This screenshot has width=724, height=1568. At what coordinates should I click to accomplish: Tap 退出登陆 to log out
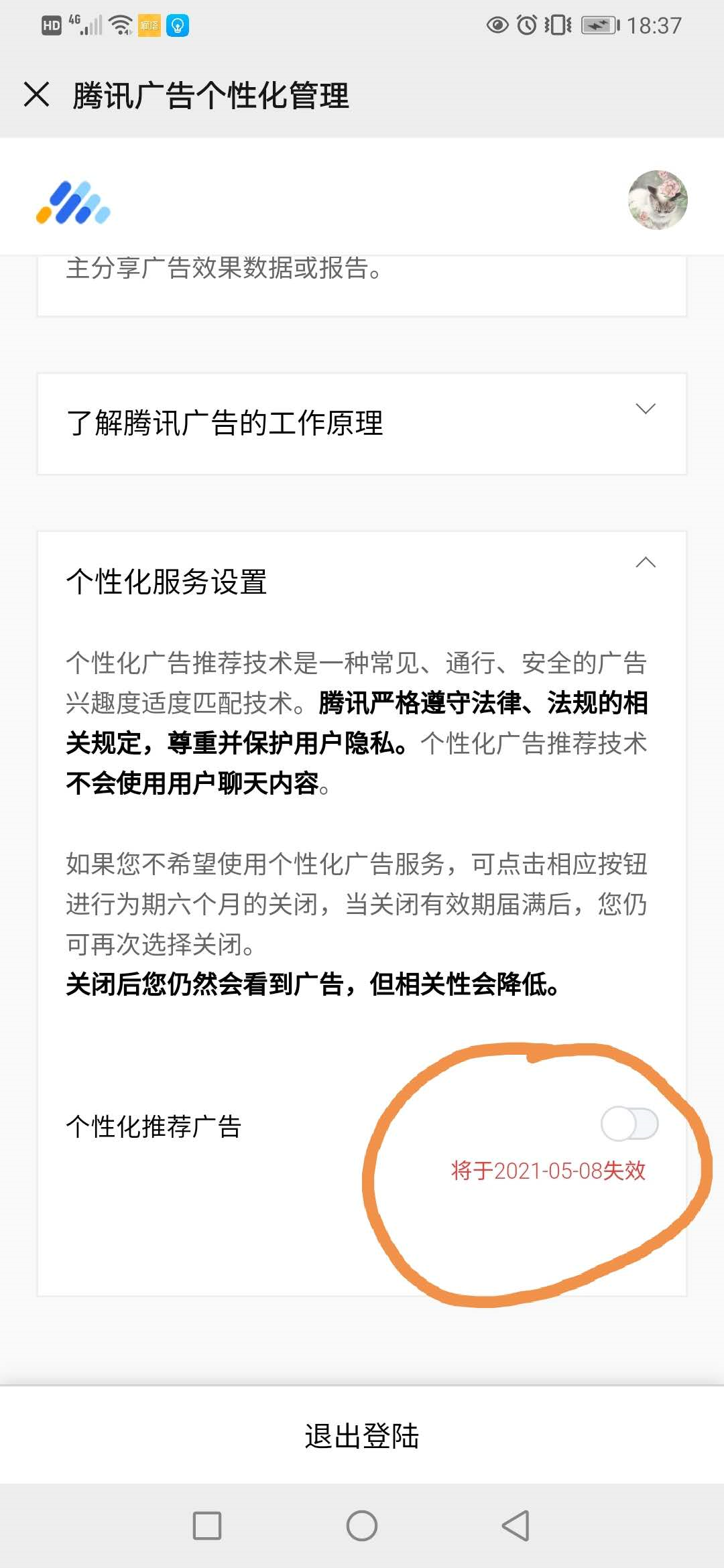362,1435
